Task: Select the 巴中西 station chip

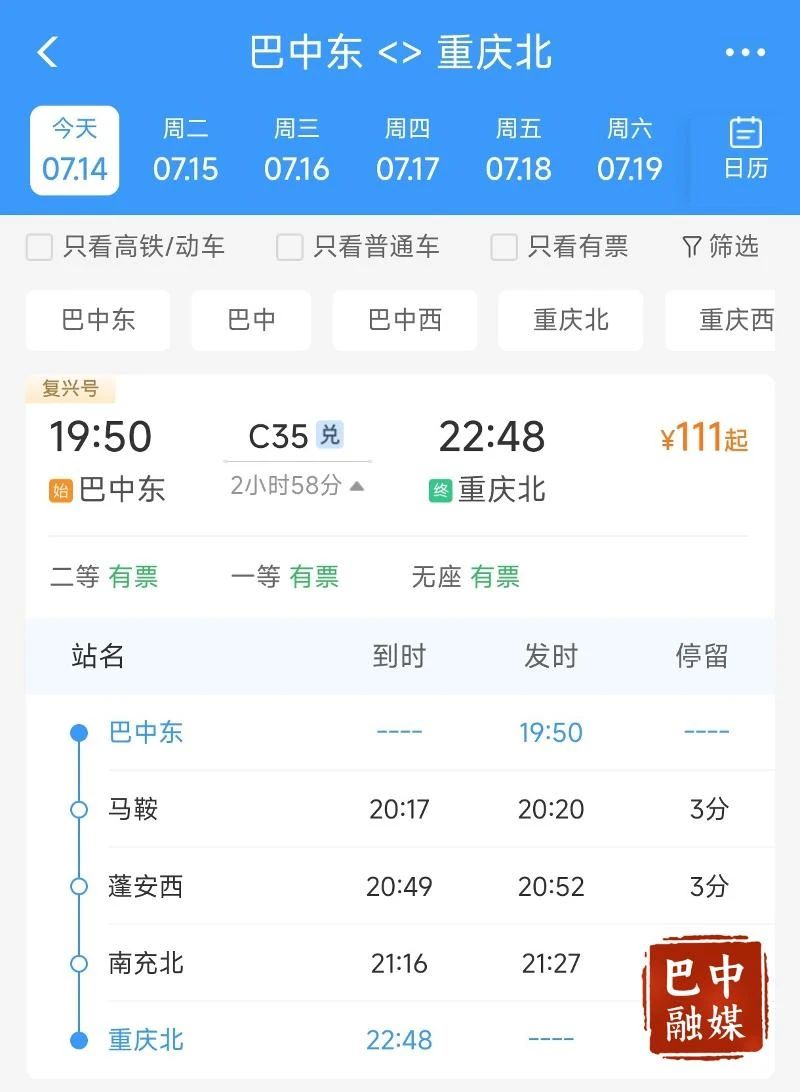Action: 404,320
